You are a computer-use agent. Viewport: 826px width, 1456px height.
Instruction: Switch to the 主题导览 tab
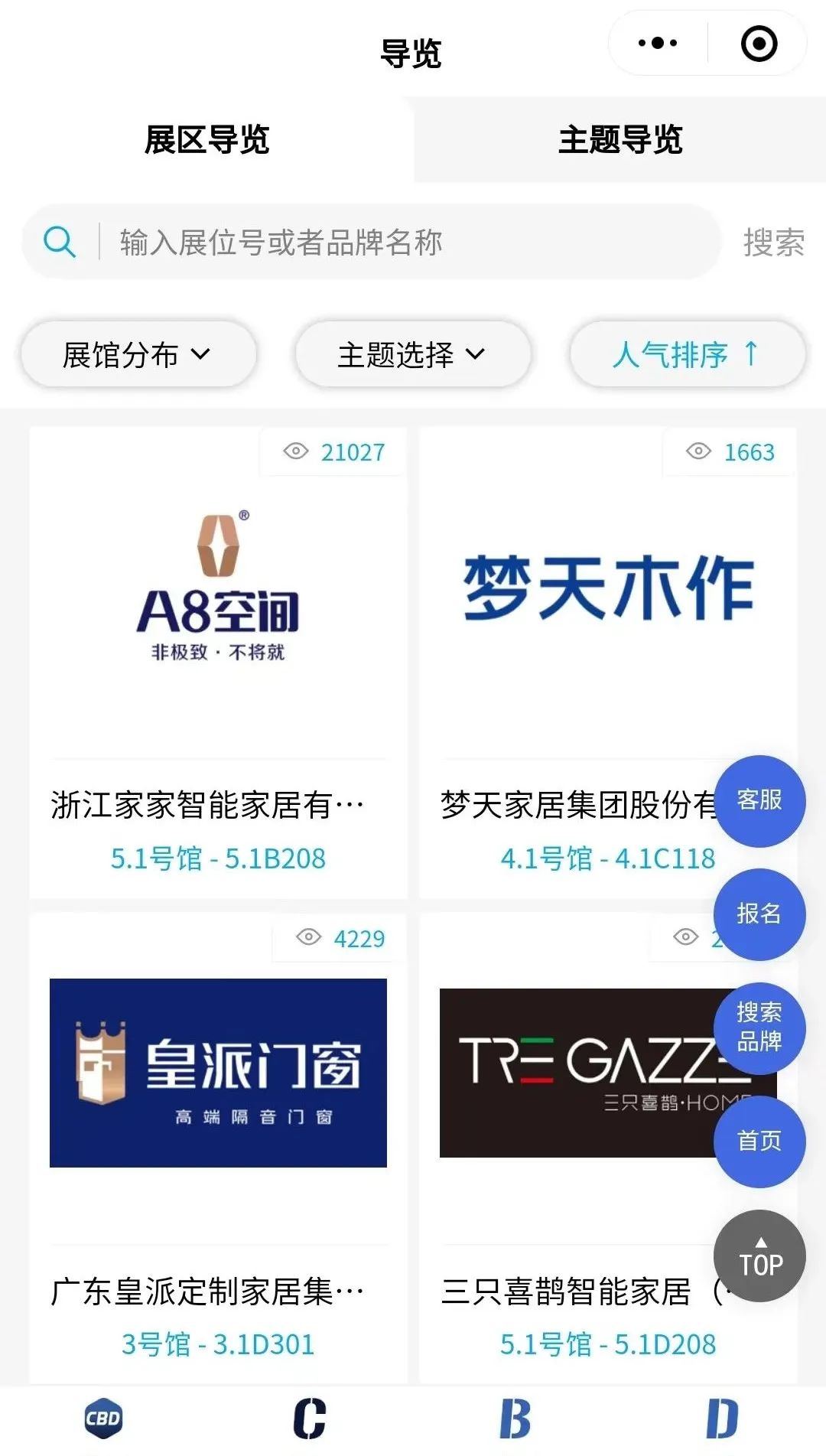(619, 140)
